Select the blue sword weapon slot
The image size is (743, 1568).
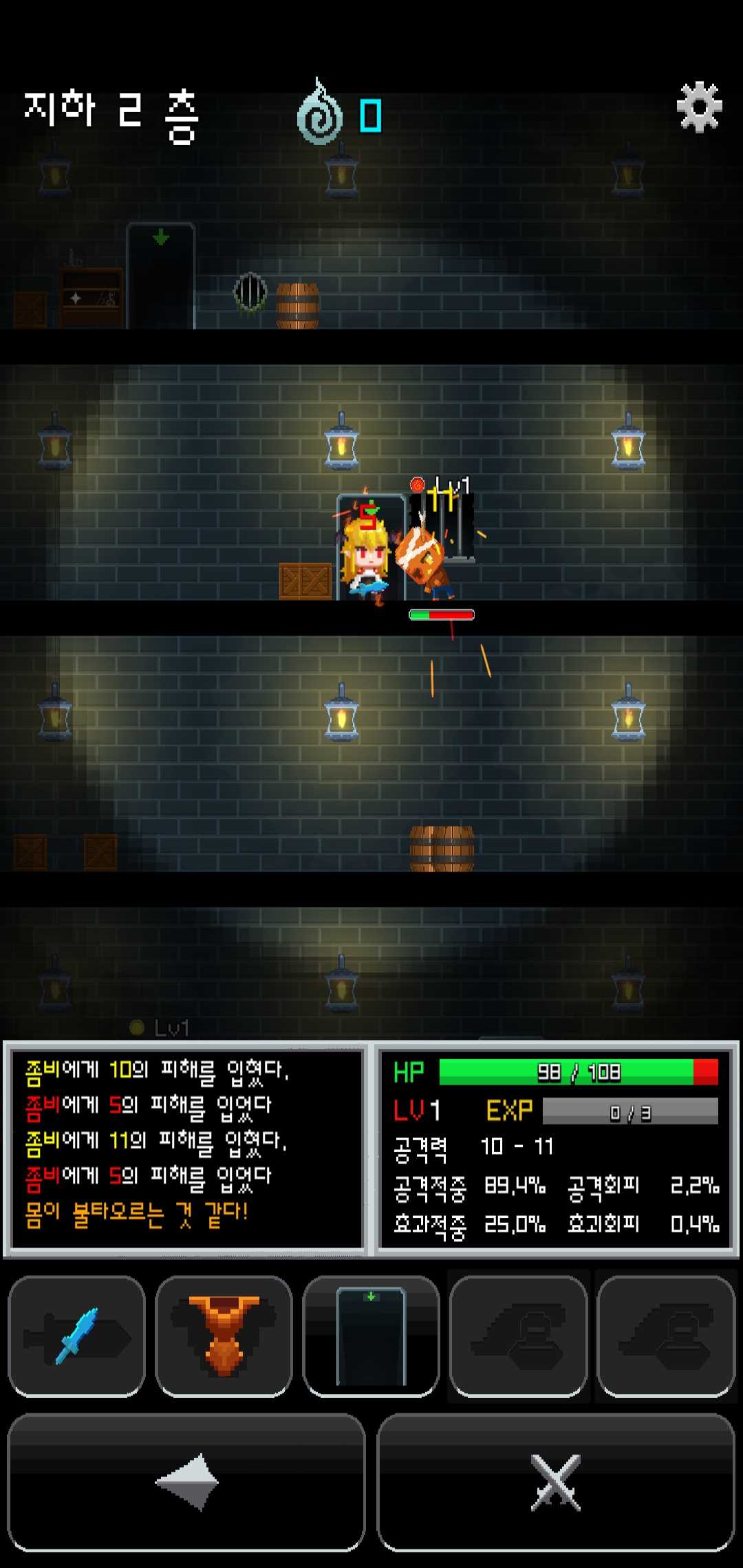(x=77, y=1336)
